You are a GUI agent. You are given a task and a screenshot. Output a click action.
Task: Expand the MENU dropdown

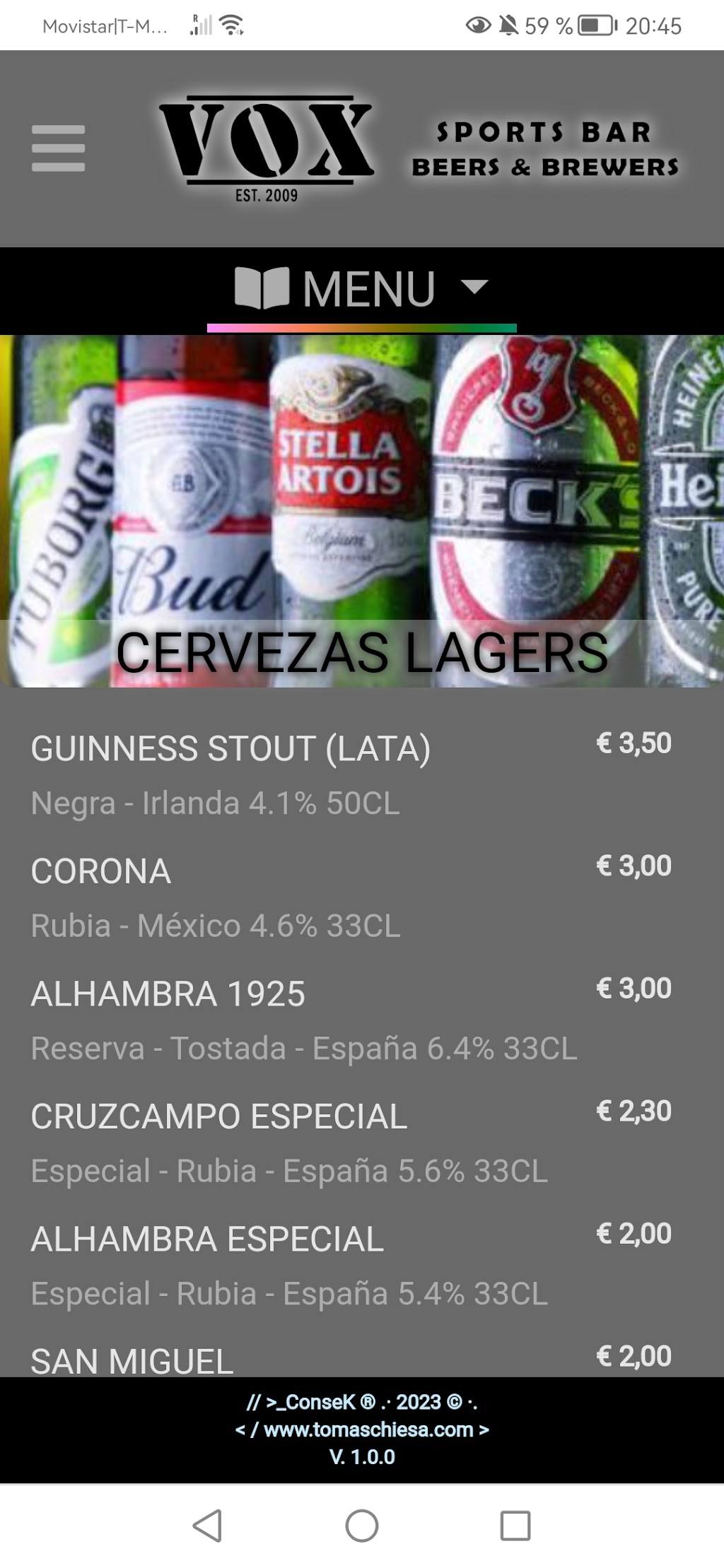(361, 289)
